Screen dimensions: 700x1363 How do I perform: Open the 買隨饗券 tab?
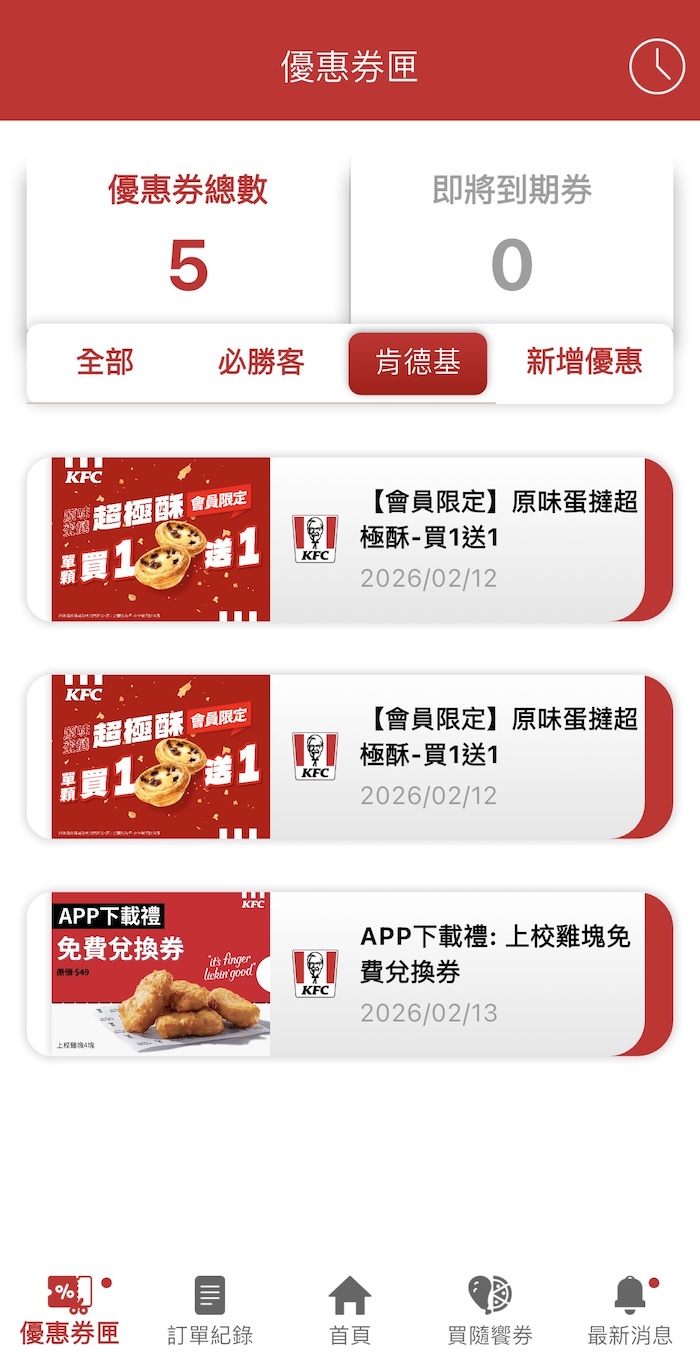point(490,1310)
